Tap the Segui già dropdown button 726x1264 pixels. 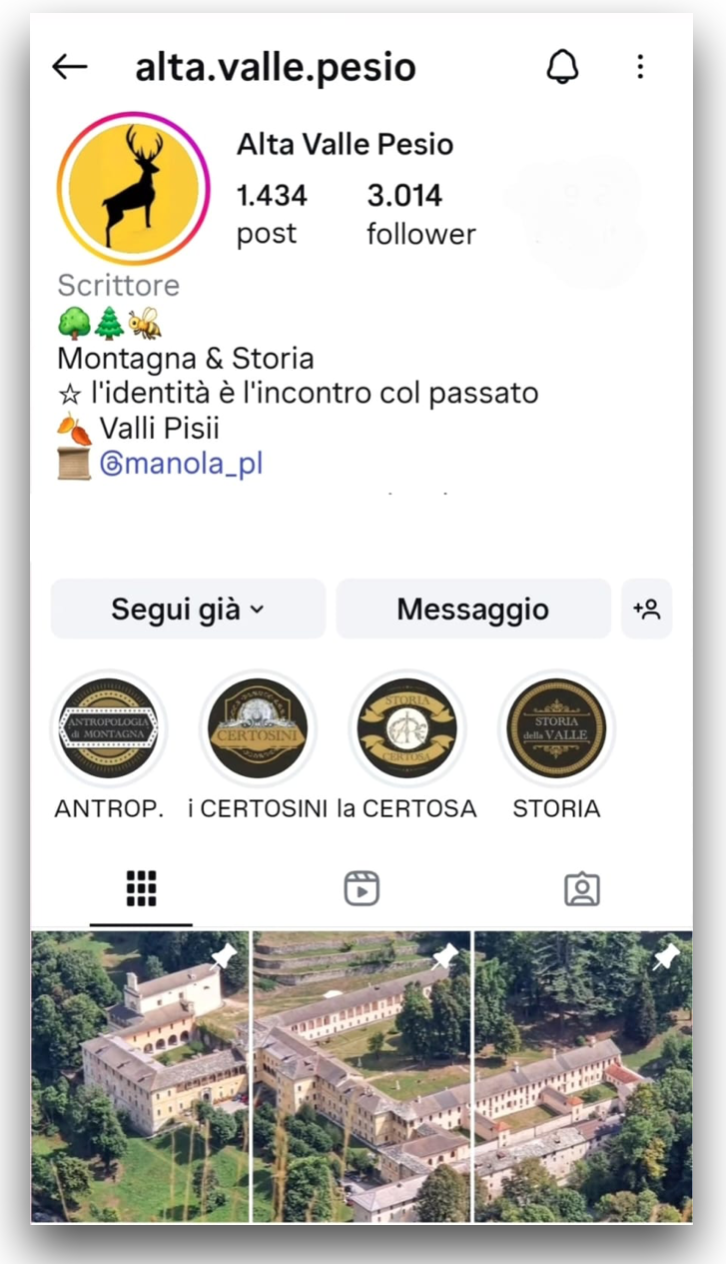click(188, 609)
